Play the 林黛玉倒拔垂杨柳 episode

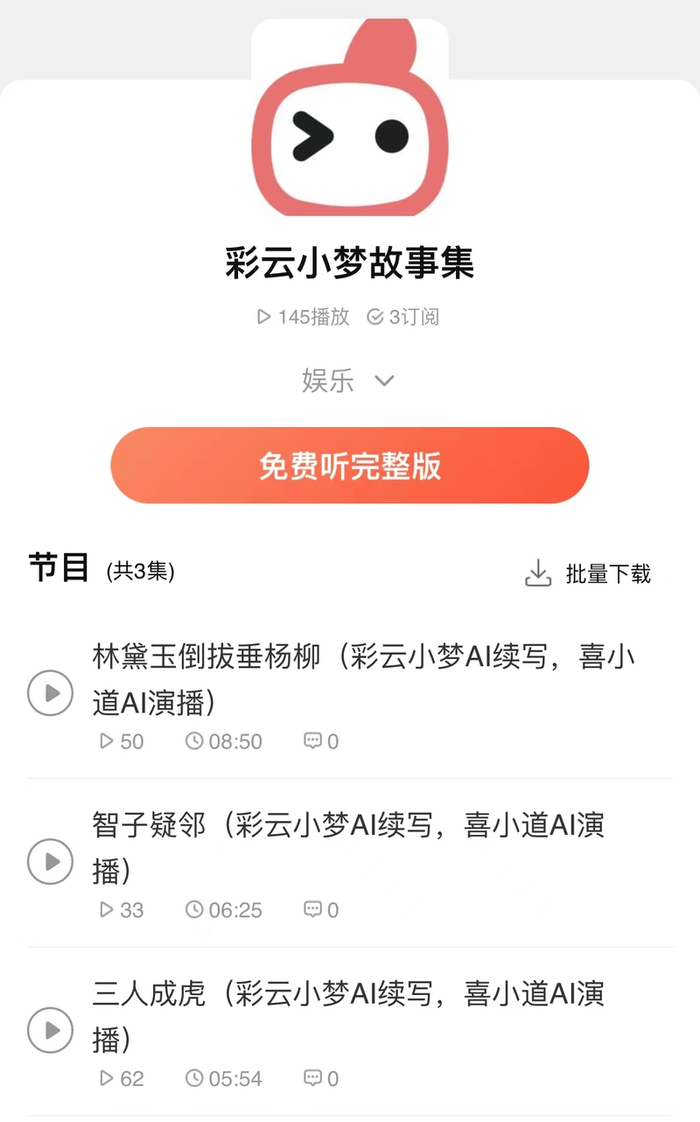coord(50,692)
